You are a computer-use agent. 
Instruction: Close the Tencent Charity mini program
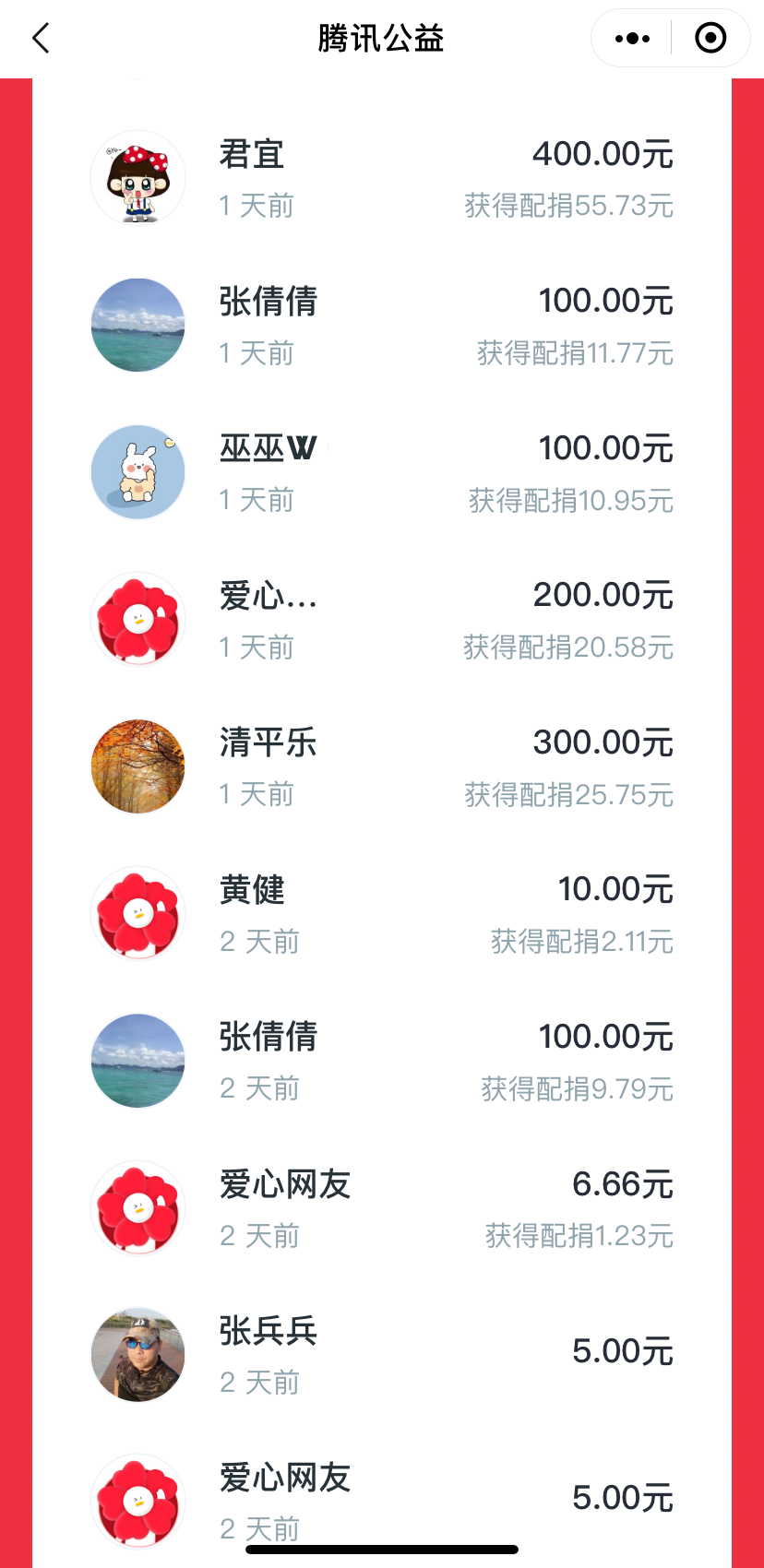click(x=710, y=39)
